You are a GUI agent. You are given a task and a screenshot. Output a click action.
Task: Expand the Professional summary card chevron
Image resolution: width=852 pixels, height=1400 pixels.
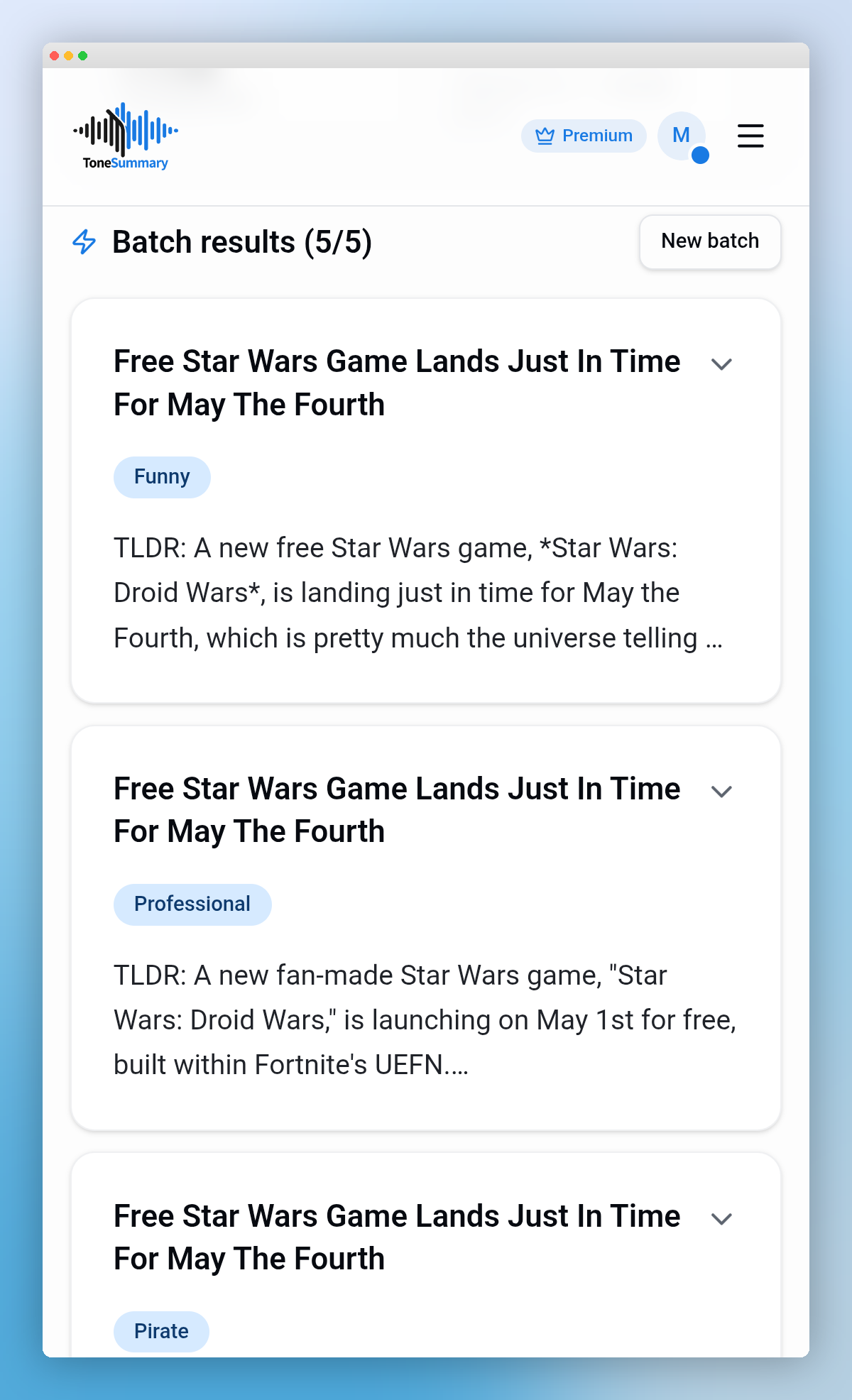(x=721, y=792)
